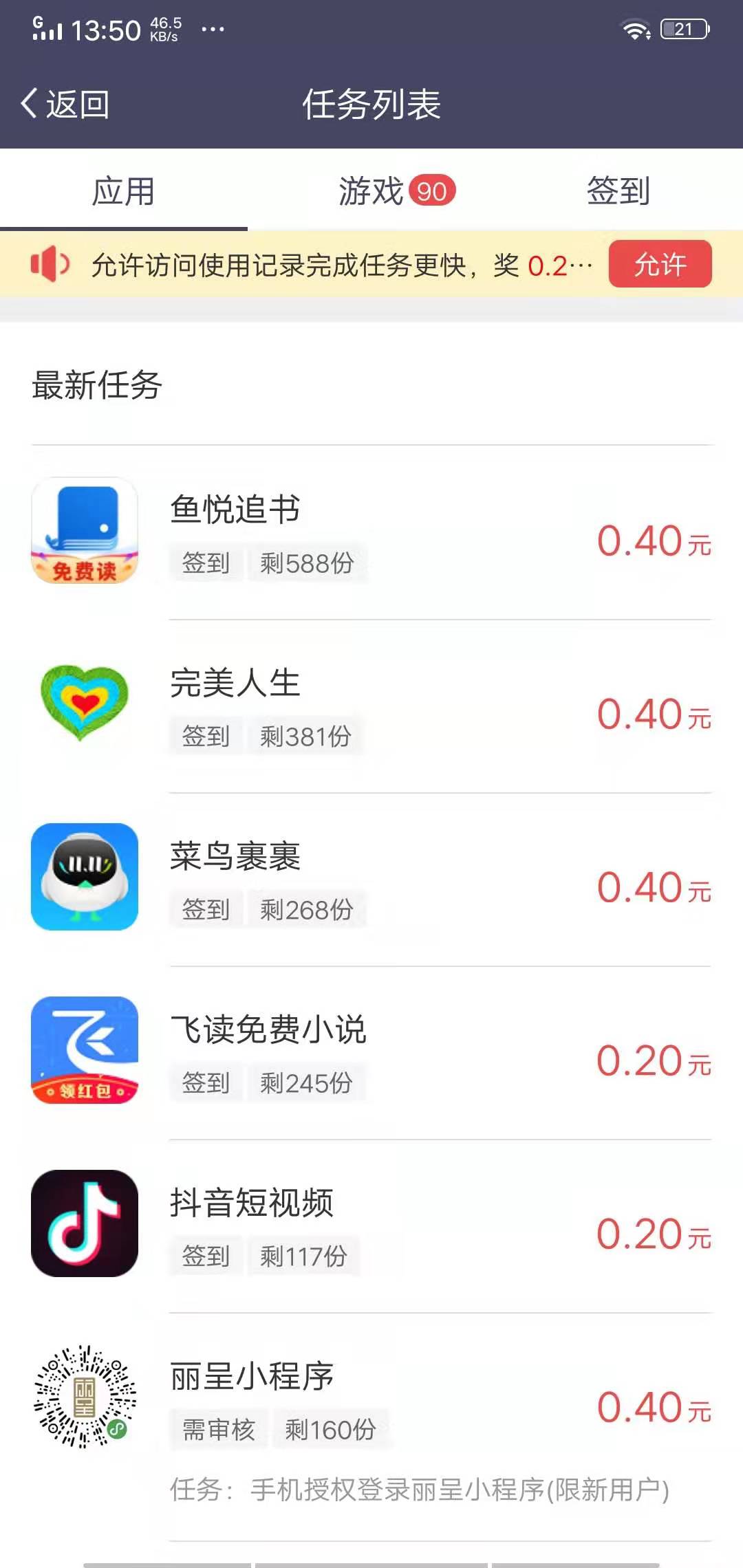The height and width of the screenshot is (1568, 743).
Task: Tap the 菜鸟裹裹 robot icon
Action: [x=84, y=875]
